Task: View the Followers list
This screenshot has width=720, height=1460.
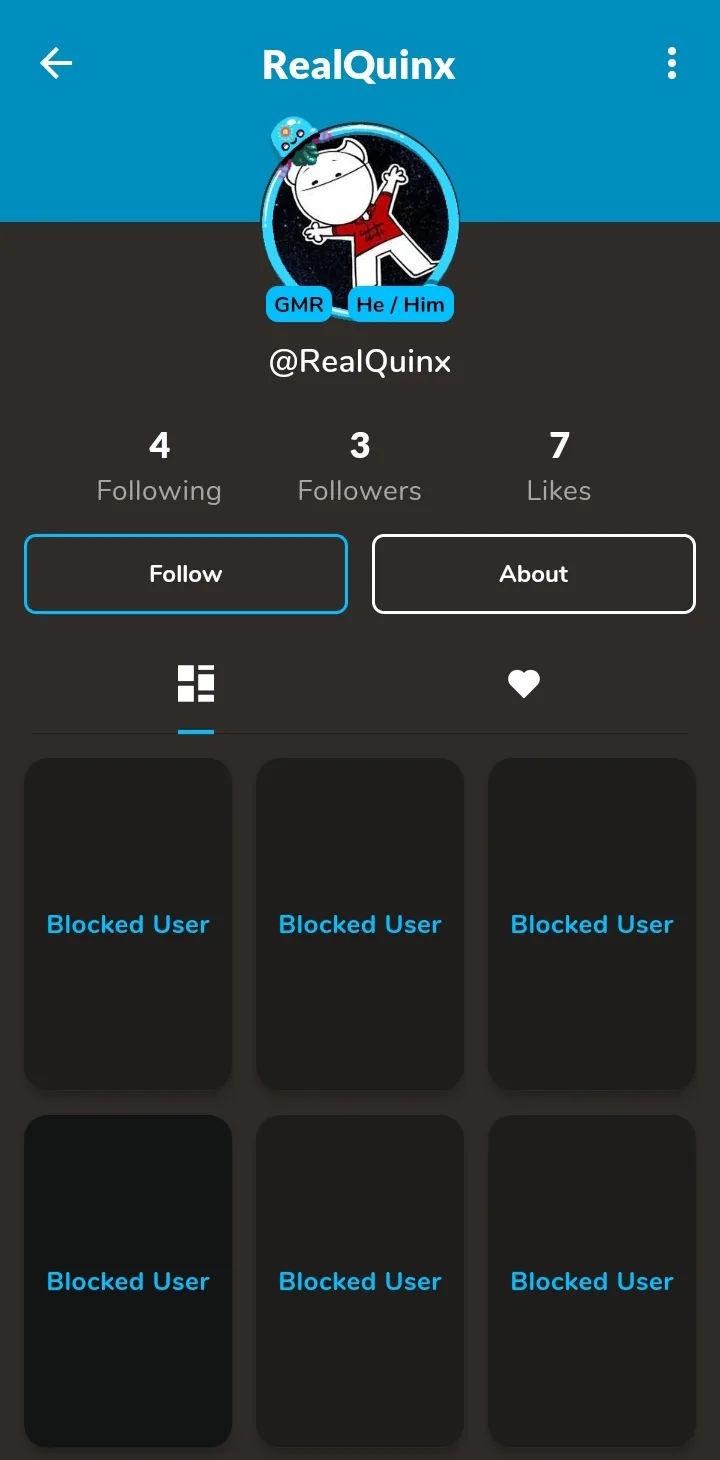Action: point(360,466)
